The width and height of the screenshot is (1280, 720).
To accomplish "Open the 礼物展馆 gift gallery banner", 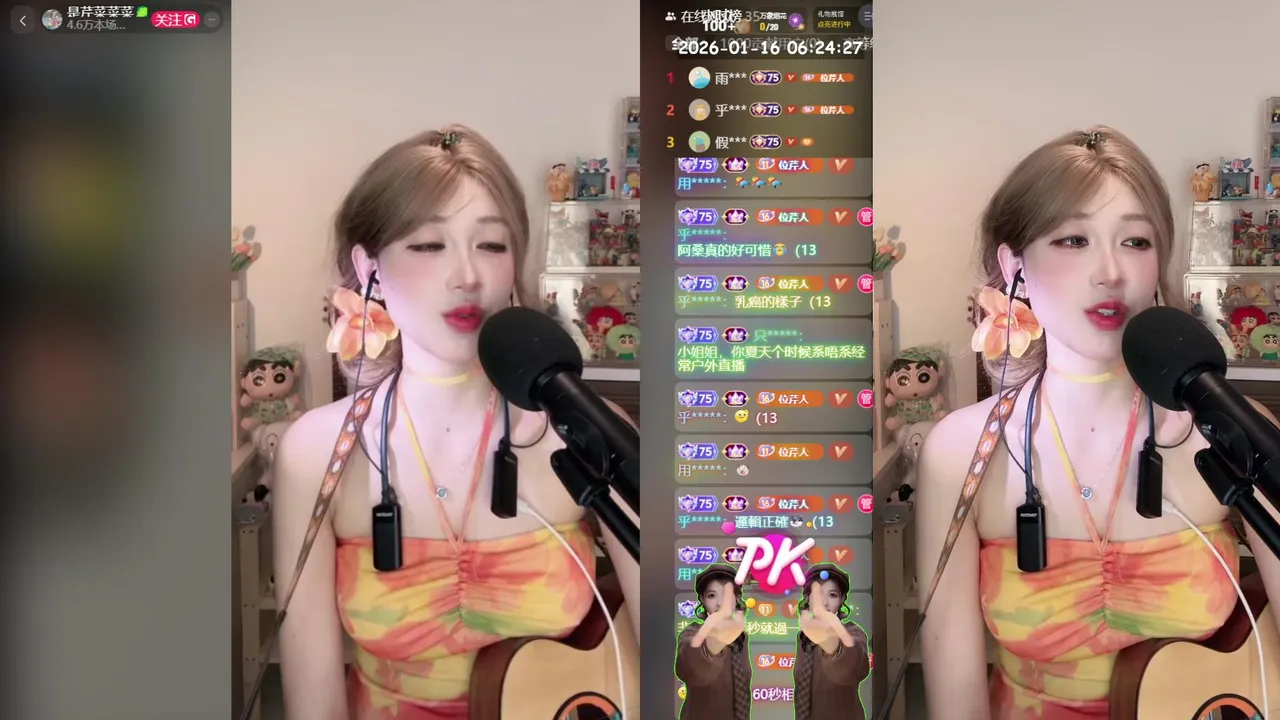I will [833, 19].
